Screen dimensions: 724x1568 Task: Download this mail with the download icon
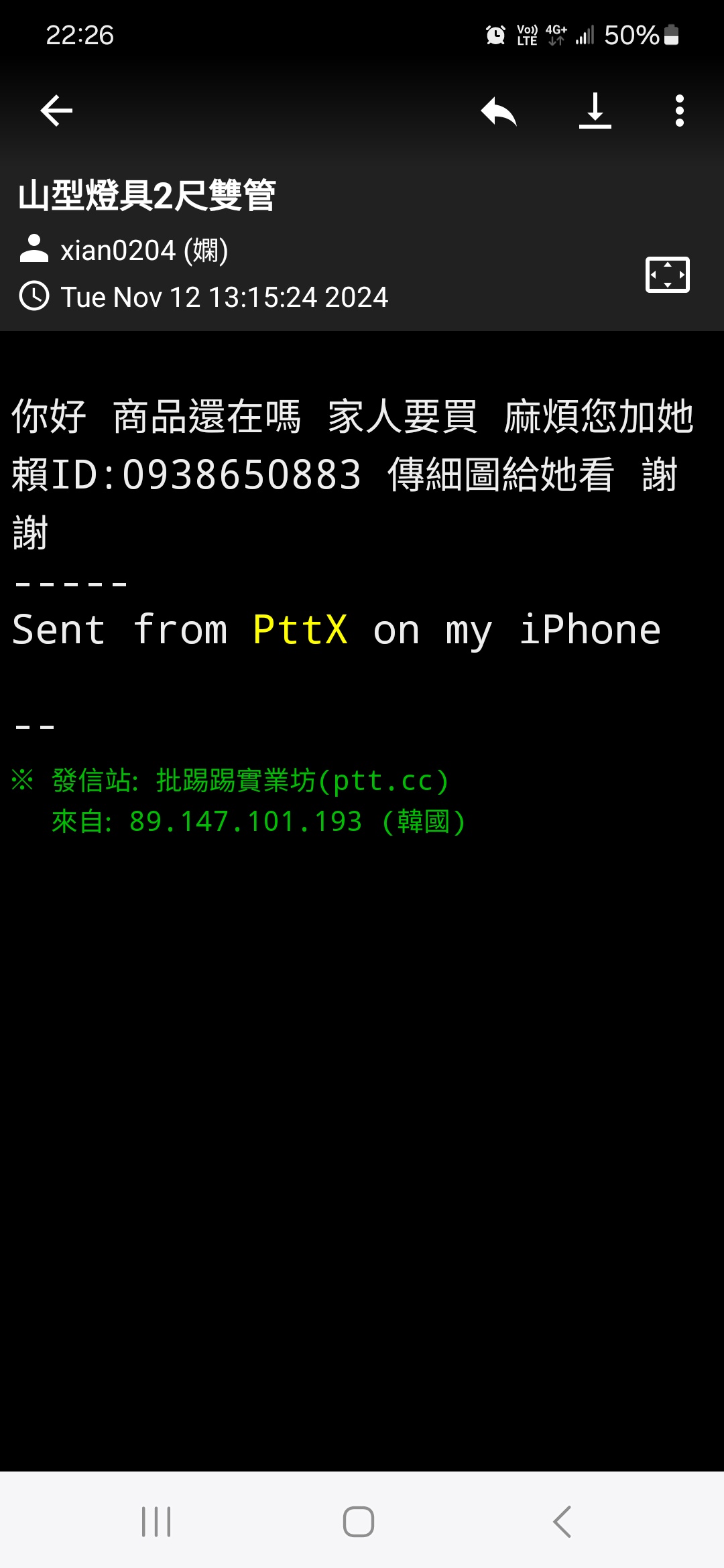click(595, 111)
